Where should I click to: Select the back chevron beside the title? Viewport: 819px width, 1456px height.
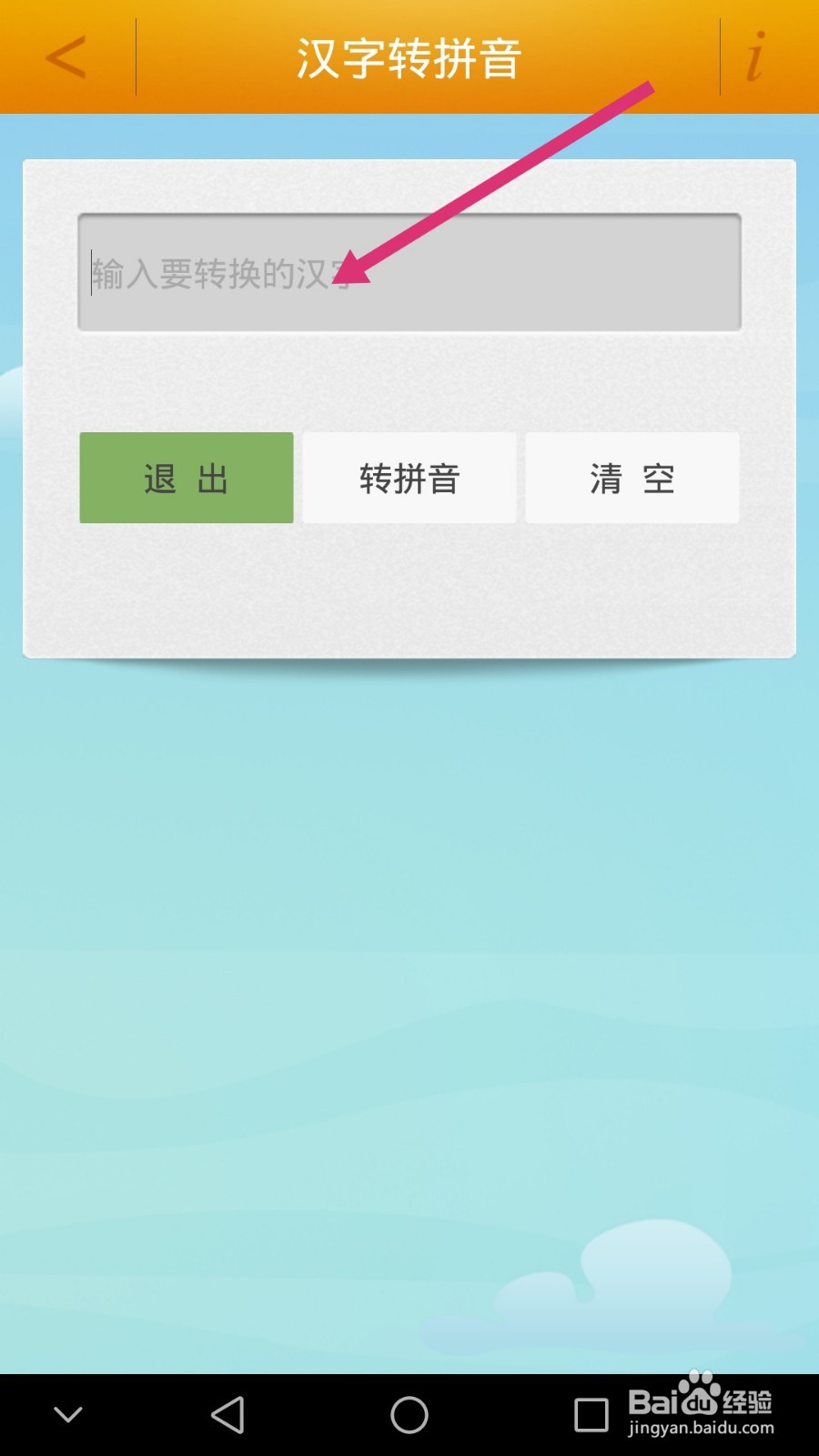[66, 57]
